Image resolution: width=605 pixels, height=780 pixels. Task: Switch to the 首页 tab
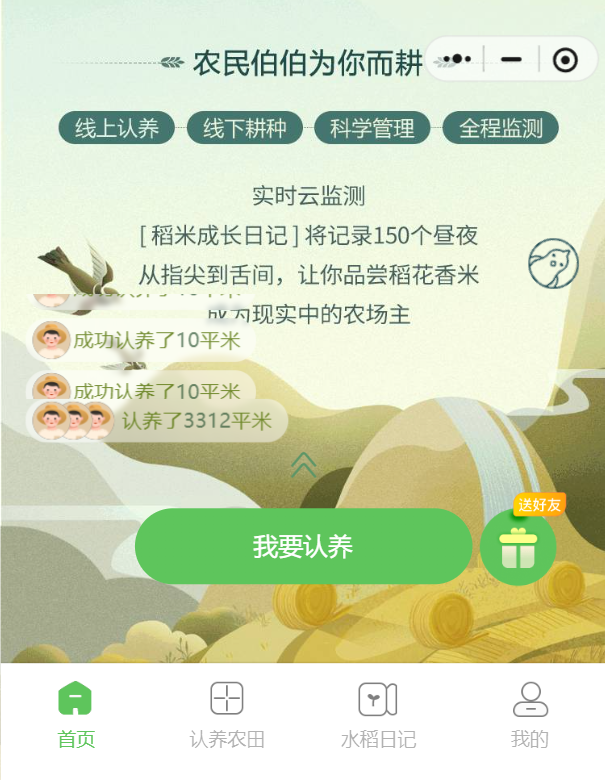coord(76,716)
